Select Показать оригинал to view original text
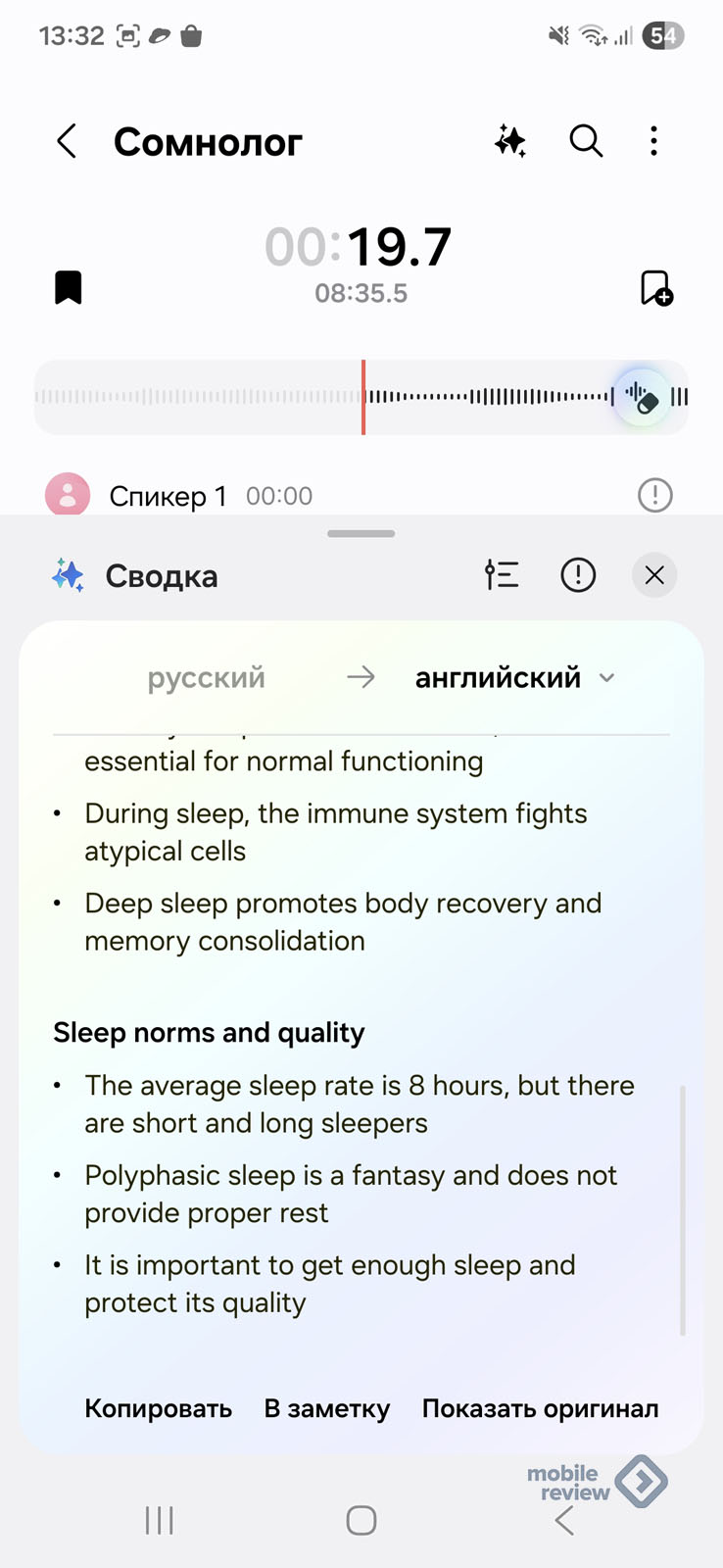The image size is (723, 1568). (x=540, y=1408)
